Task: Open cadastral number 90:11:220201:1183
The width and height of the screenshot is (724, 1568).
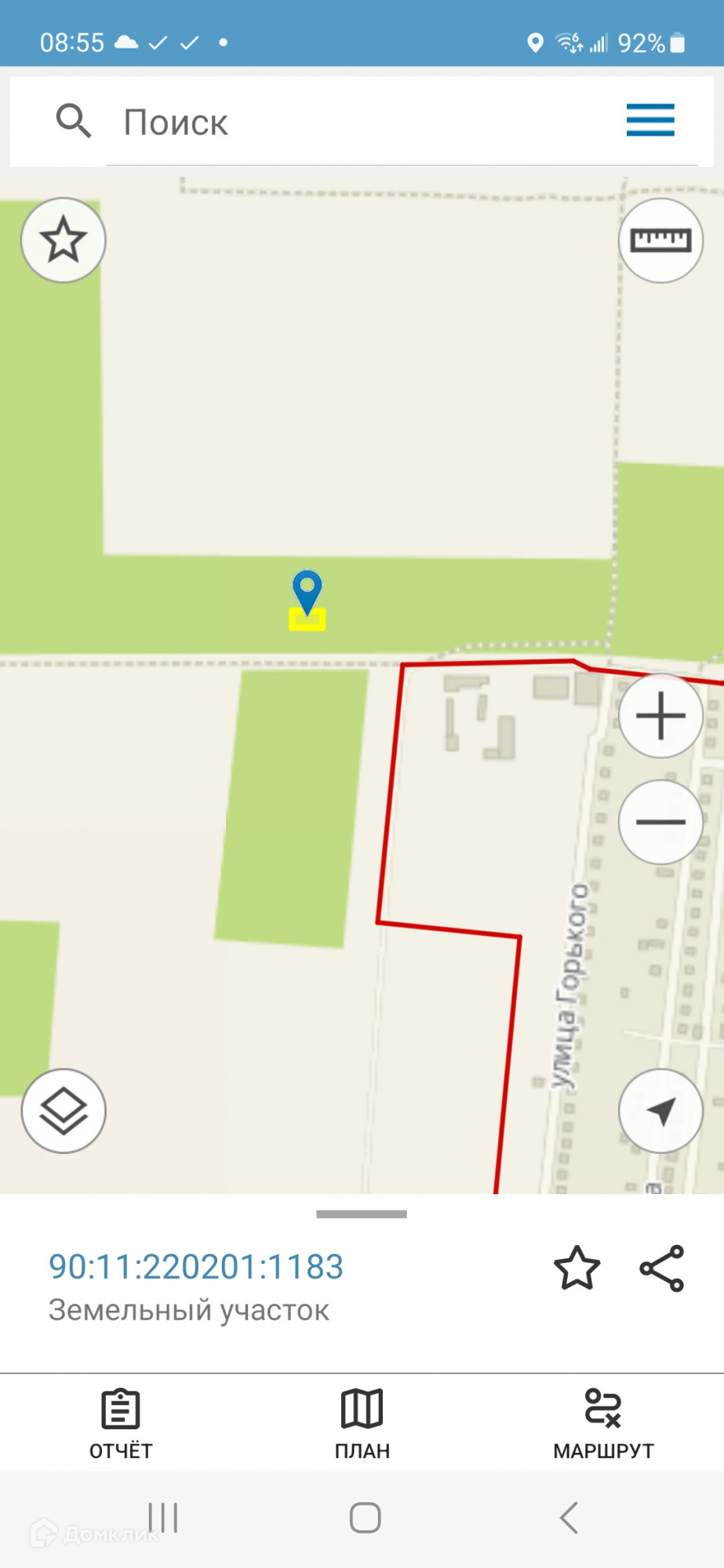Action: click(196, 1267)
